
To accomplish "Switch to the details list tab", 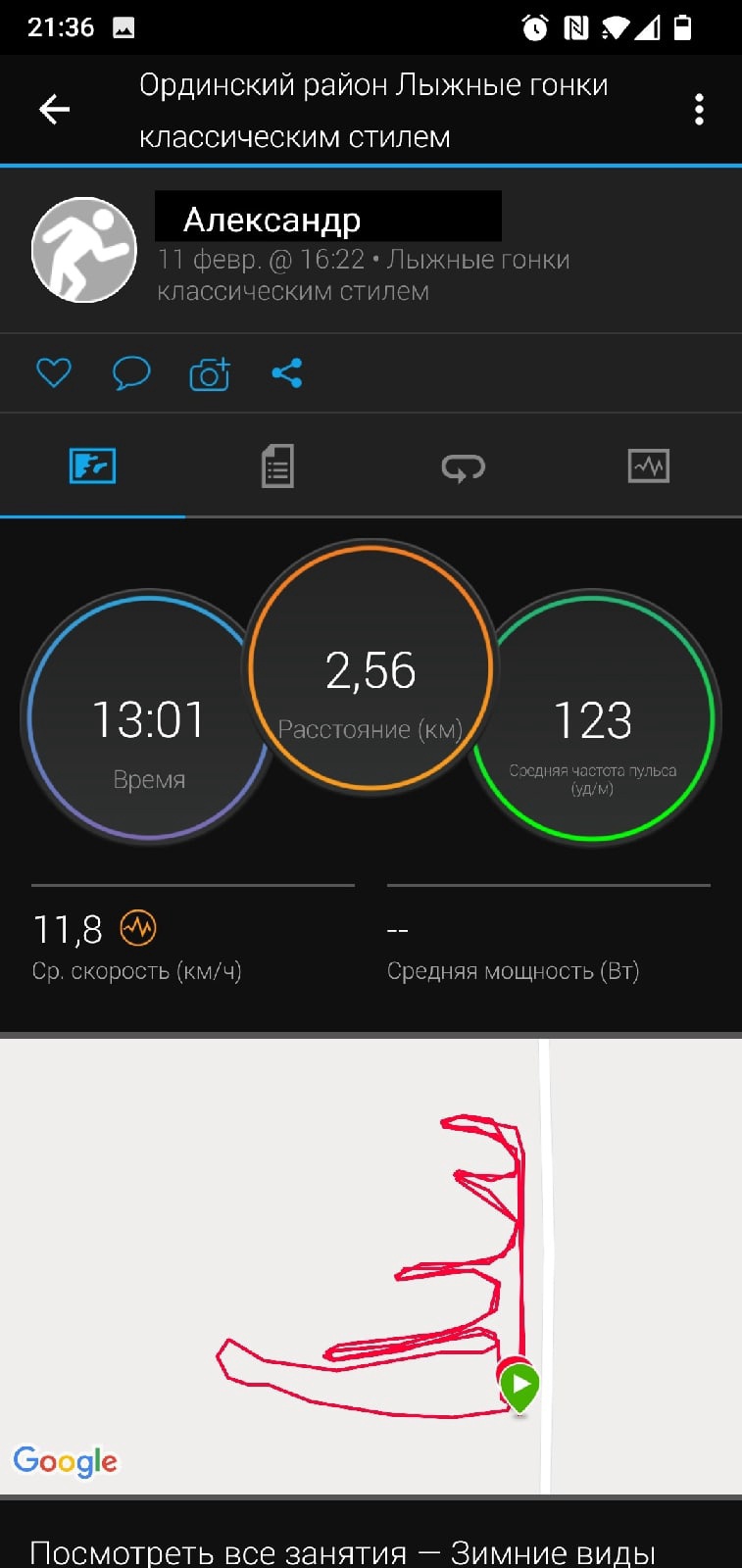I will (277, 465).
